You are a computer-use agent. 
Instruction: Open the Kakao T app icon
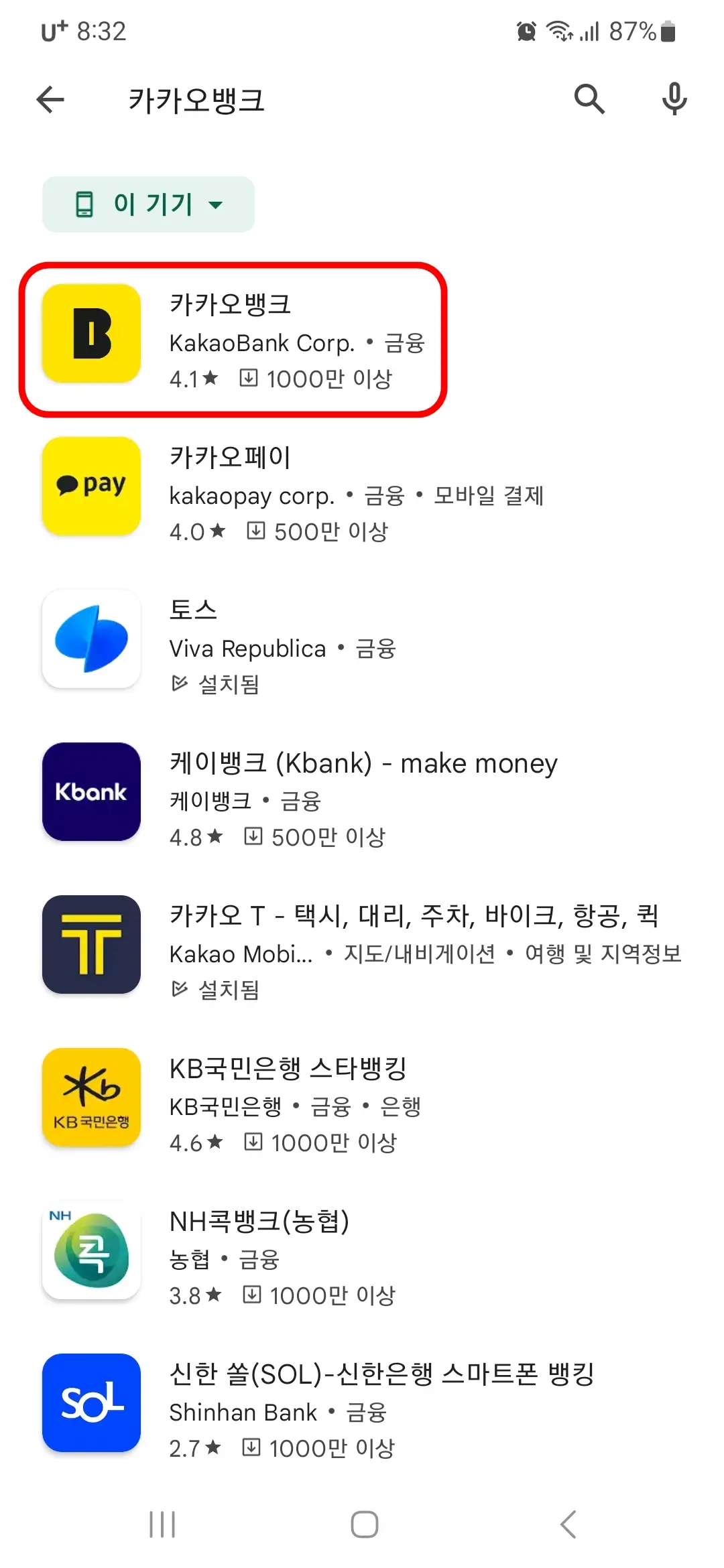91,945
